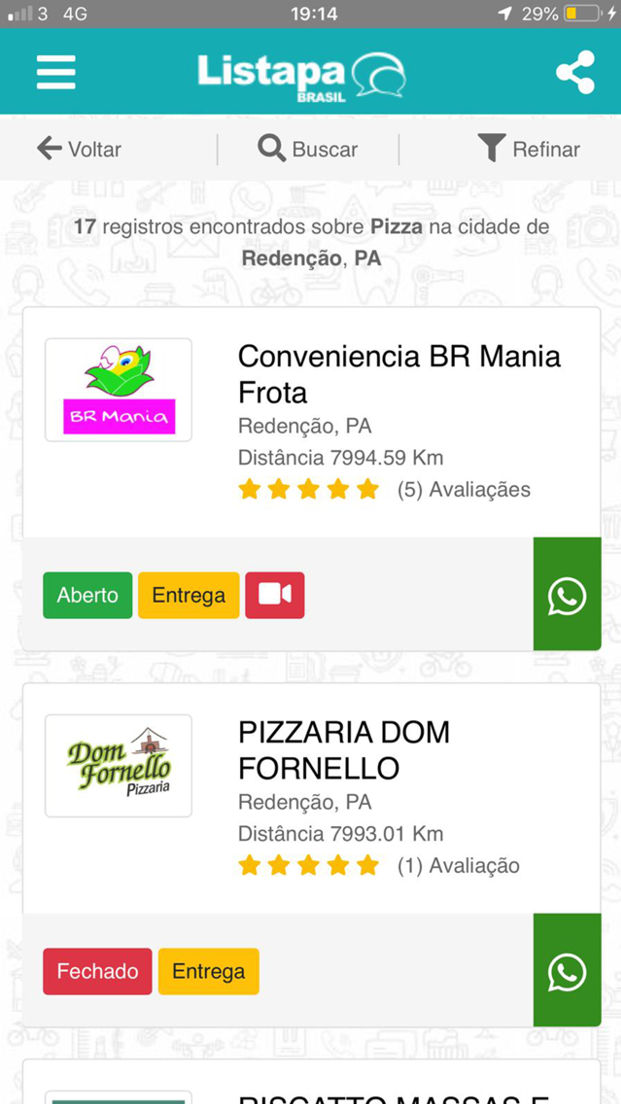Tap the Fechado status badge
Viewport: 621px width, 1104px height.
click(97, 971)
